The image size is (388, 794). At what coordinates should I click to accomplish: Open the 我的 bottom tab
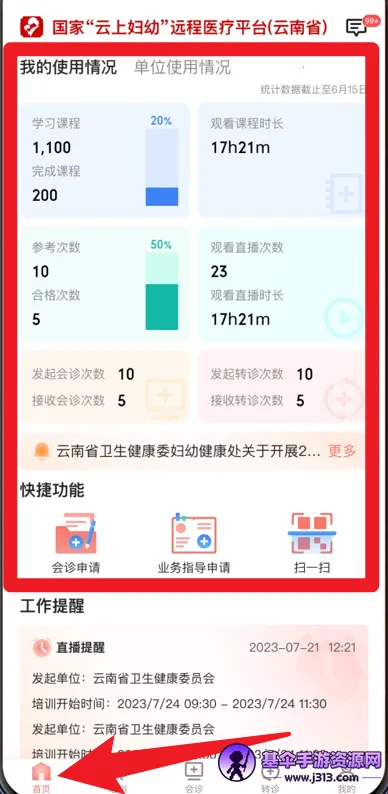coord(346,779)
